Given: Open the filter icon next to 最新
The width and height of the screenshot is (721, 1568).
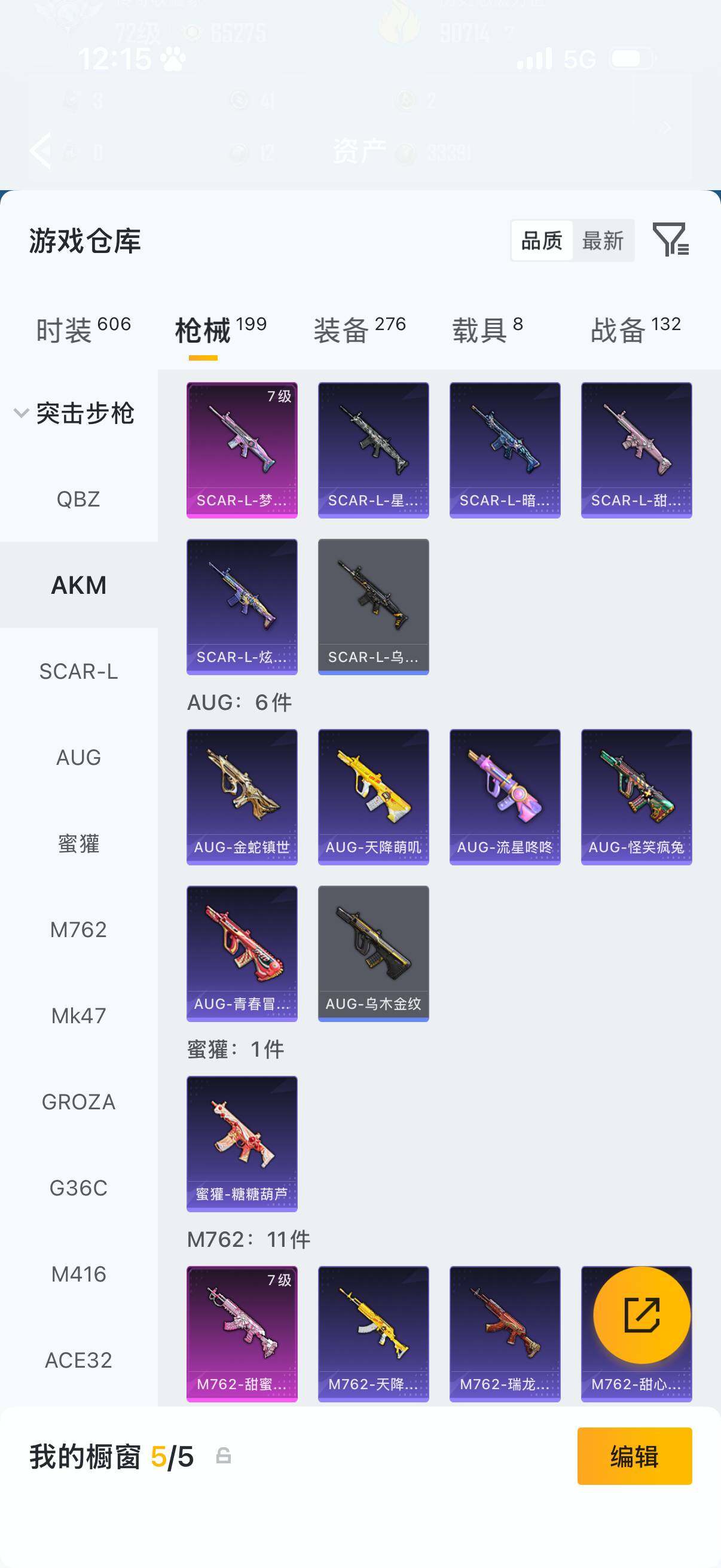Looking at the screenshot, I should [671, 239].
